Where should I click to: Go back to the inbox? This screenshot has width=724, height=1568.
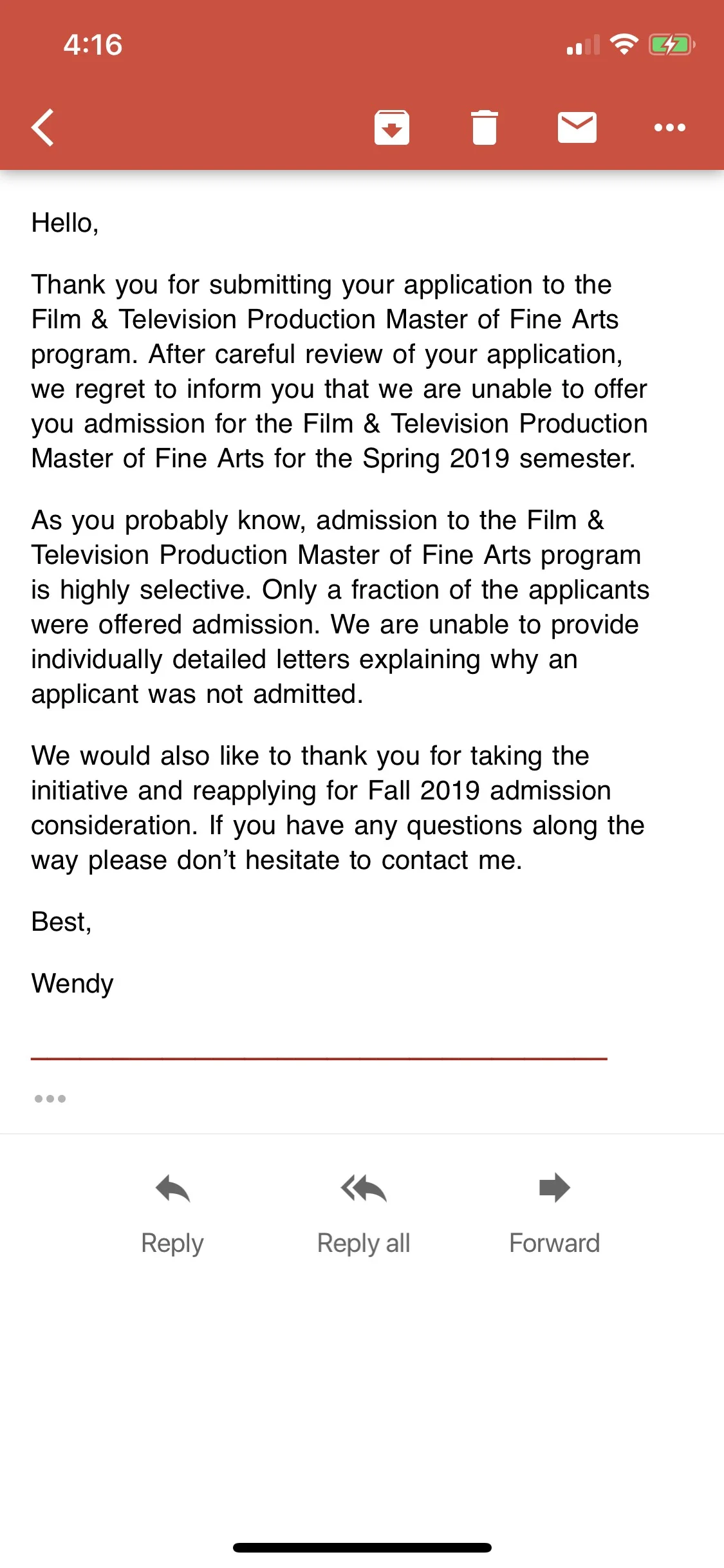[42, 127]
